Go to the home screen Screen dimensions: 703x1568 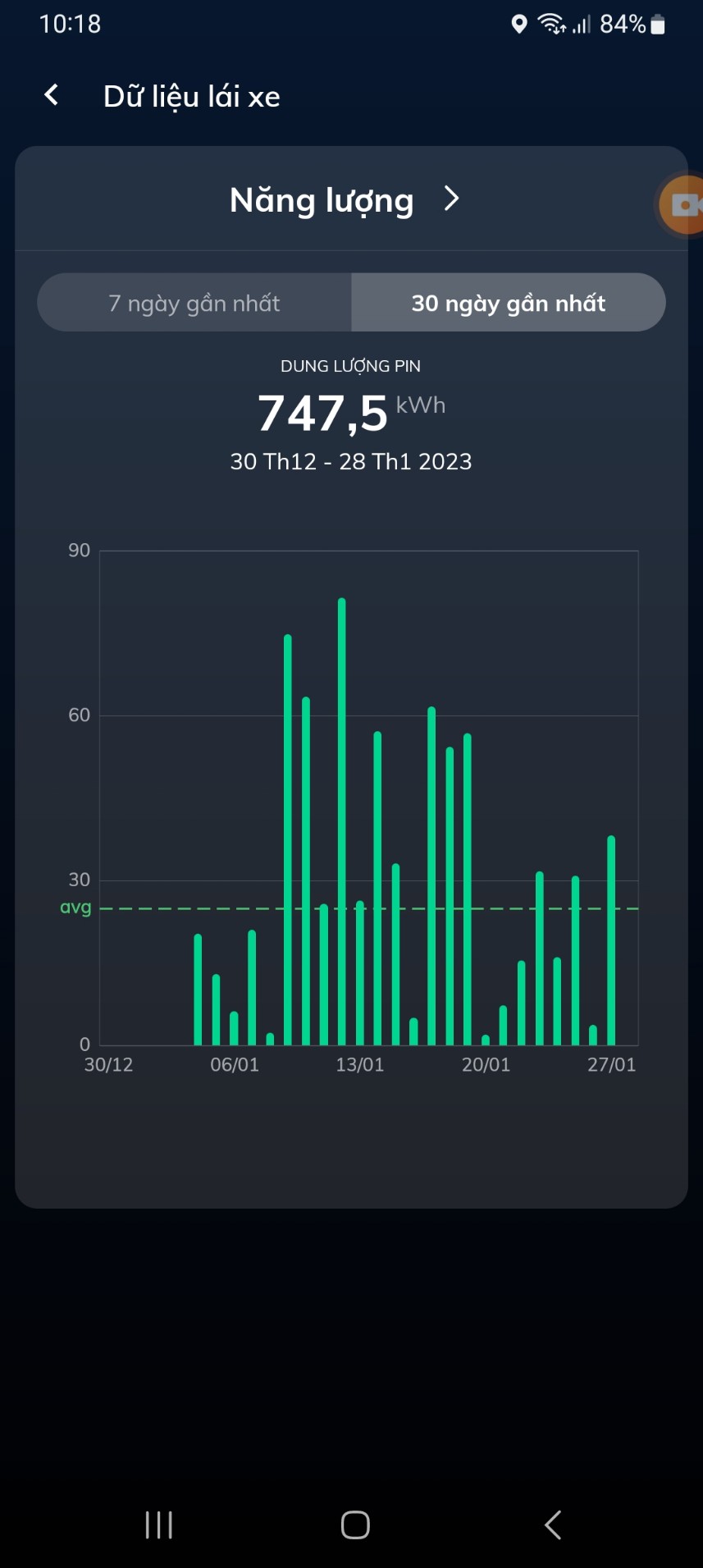[x=355, y=1525]
